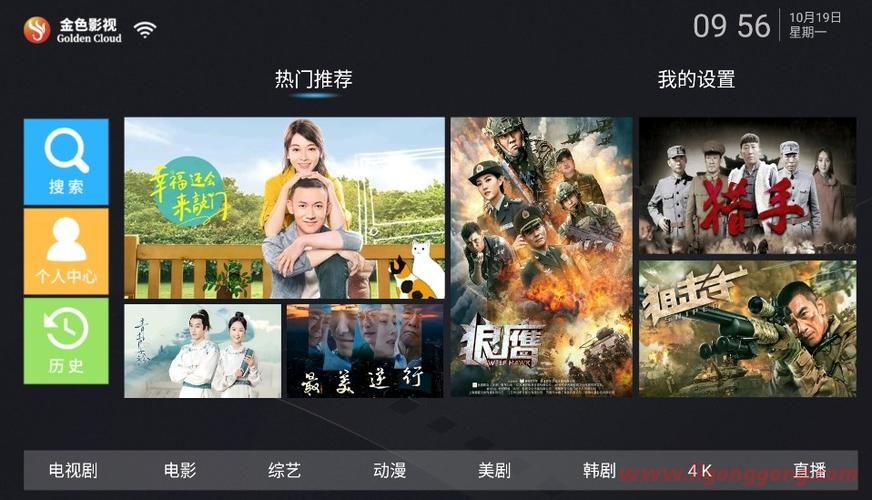Open the 4K category
This screenshot has width=872, height=500.
point(700,470)
